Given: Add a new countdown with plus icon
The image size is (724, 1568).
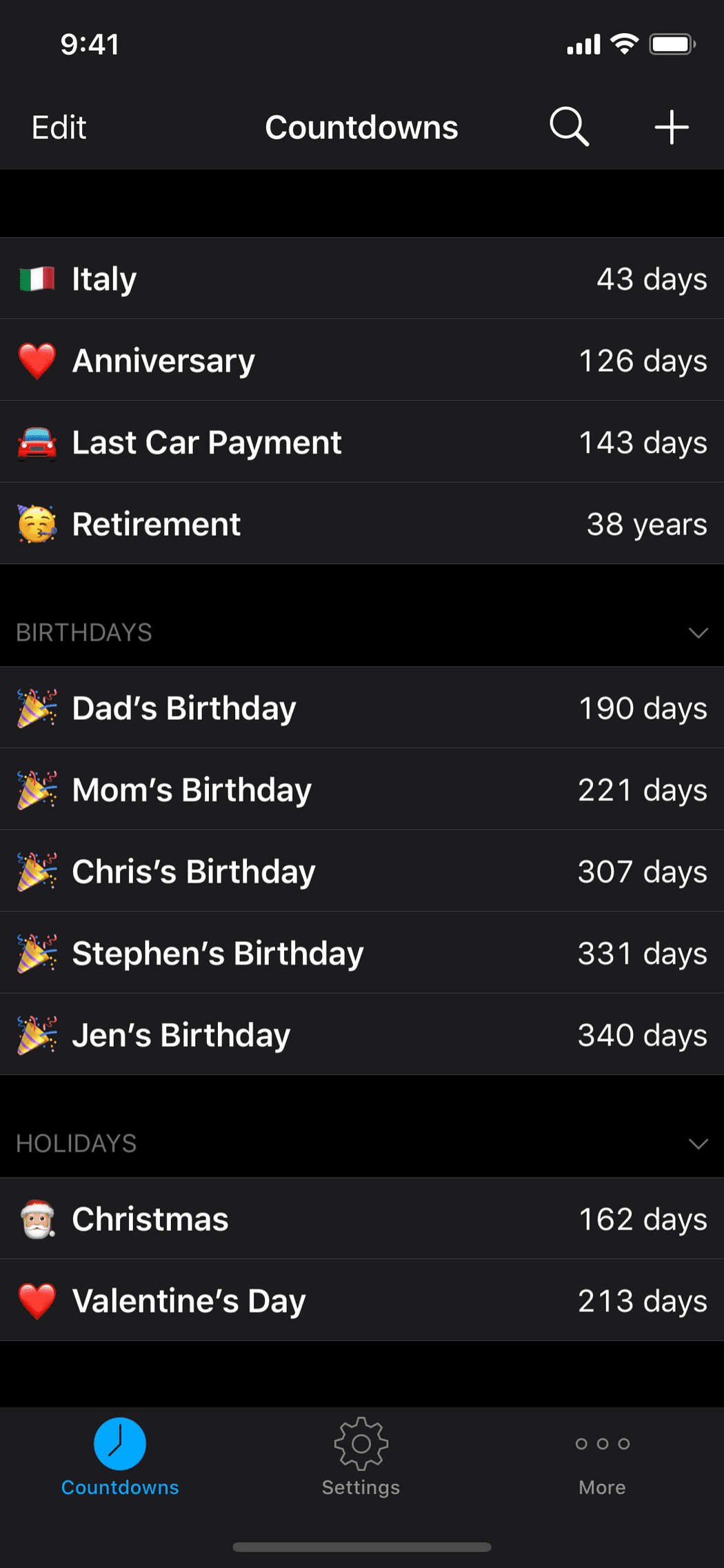Looking at the screenshot, I should (672, 128).
